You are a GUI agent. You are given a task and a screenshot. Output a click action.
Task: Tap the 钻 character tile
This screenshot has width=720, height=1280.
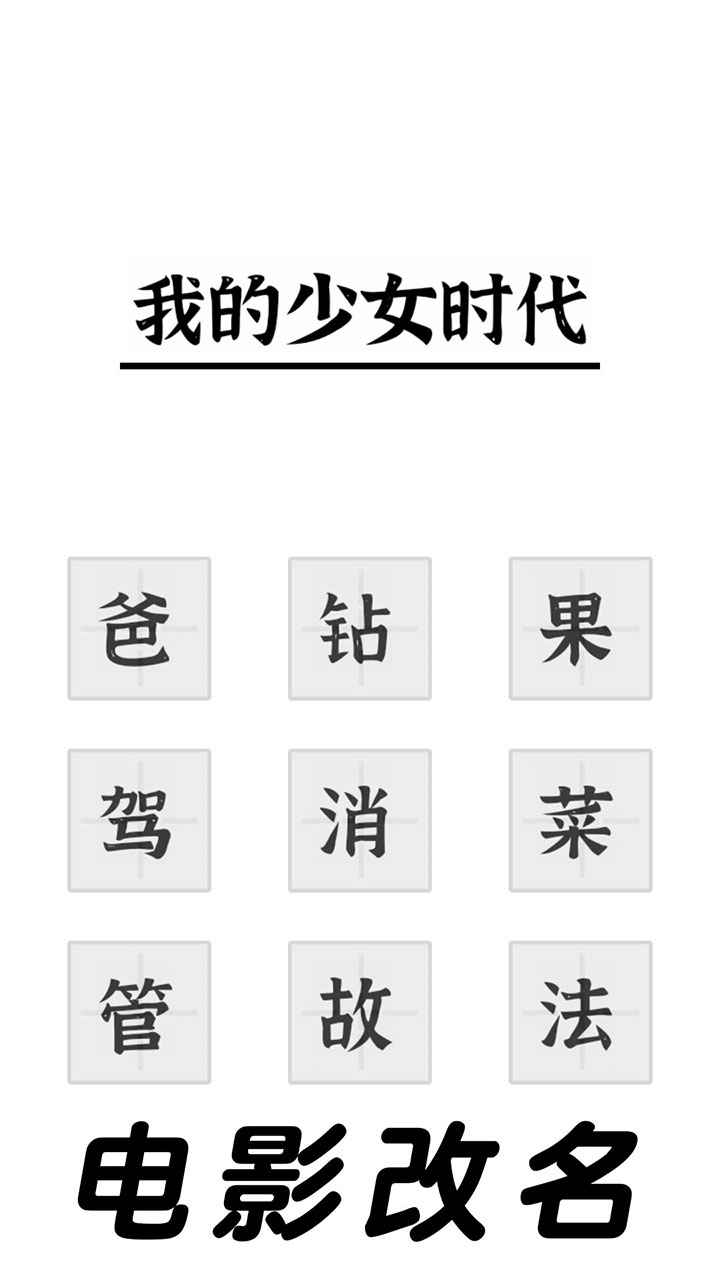pyautogui.click(x=360, y=628)
